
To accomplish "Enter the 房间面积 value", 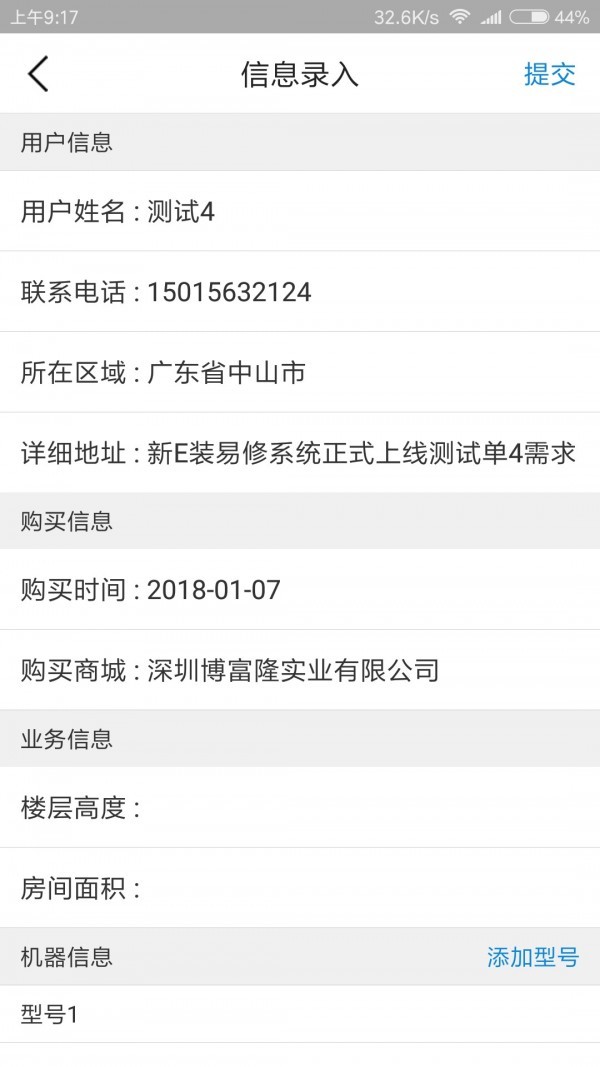I will pyautogui.click(x=300, y=887).
